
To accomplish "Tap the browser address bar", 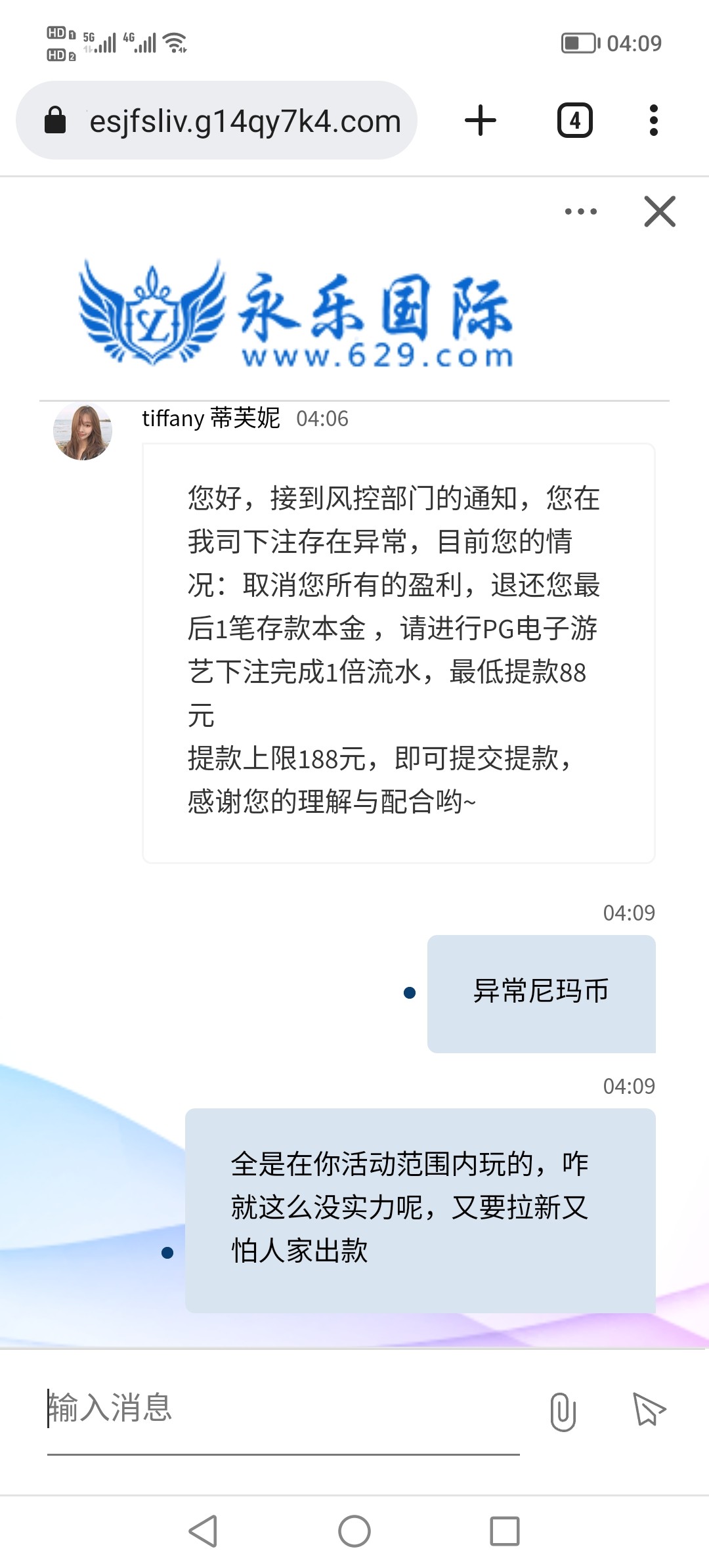I will pos(217,120).
